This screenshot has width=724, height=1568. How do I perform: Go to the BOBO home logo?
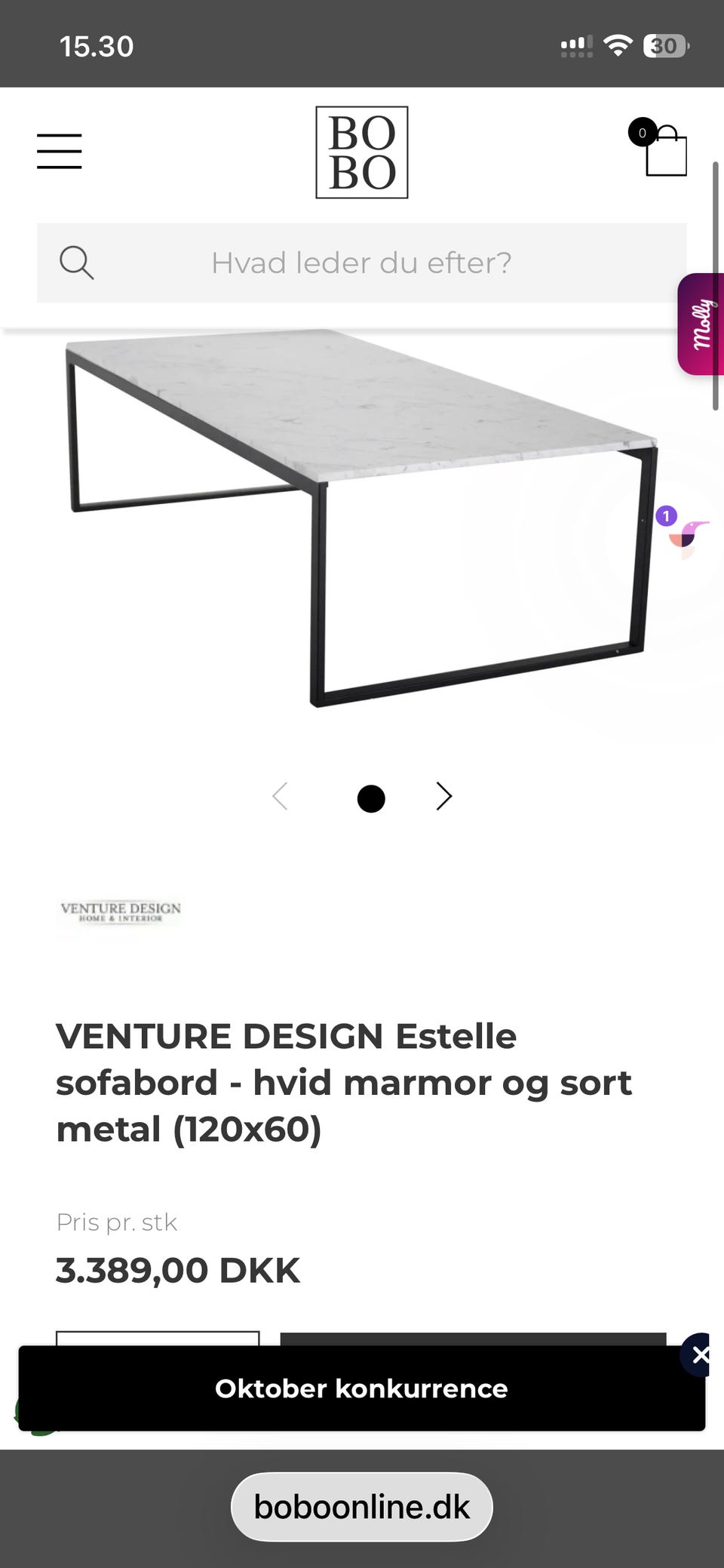(362, 152)
